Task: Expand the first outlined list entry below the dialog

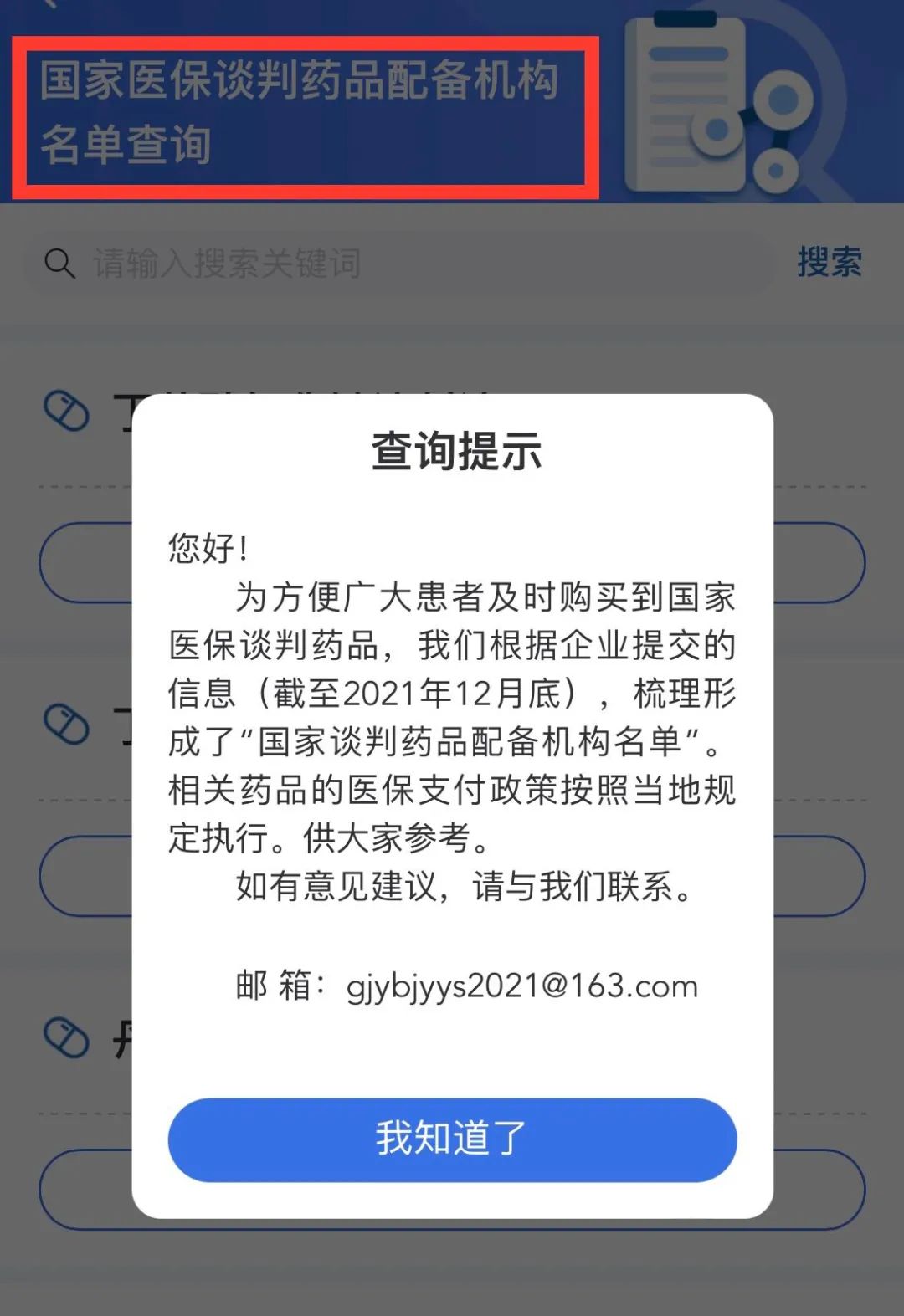Action: tap(84, 563)
